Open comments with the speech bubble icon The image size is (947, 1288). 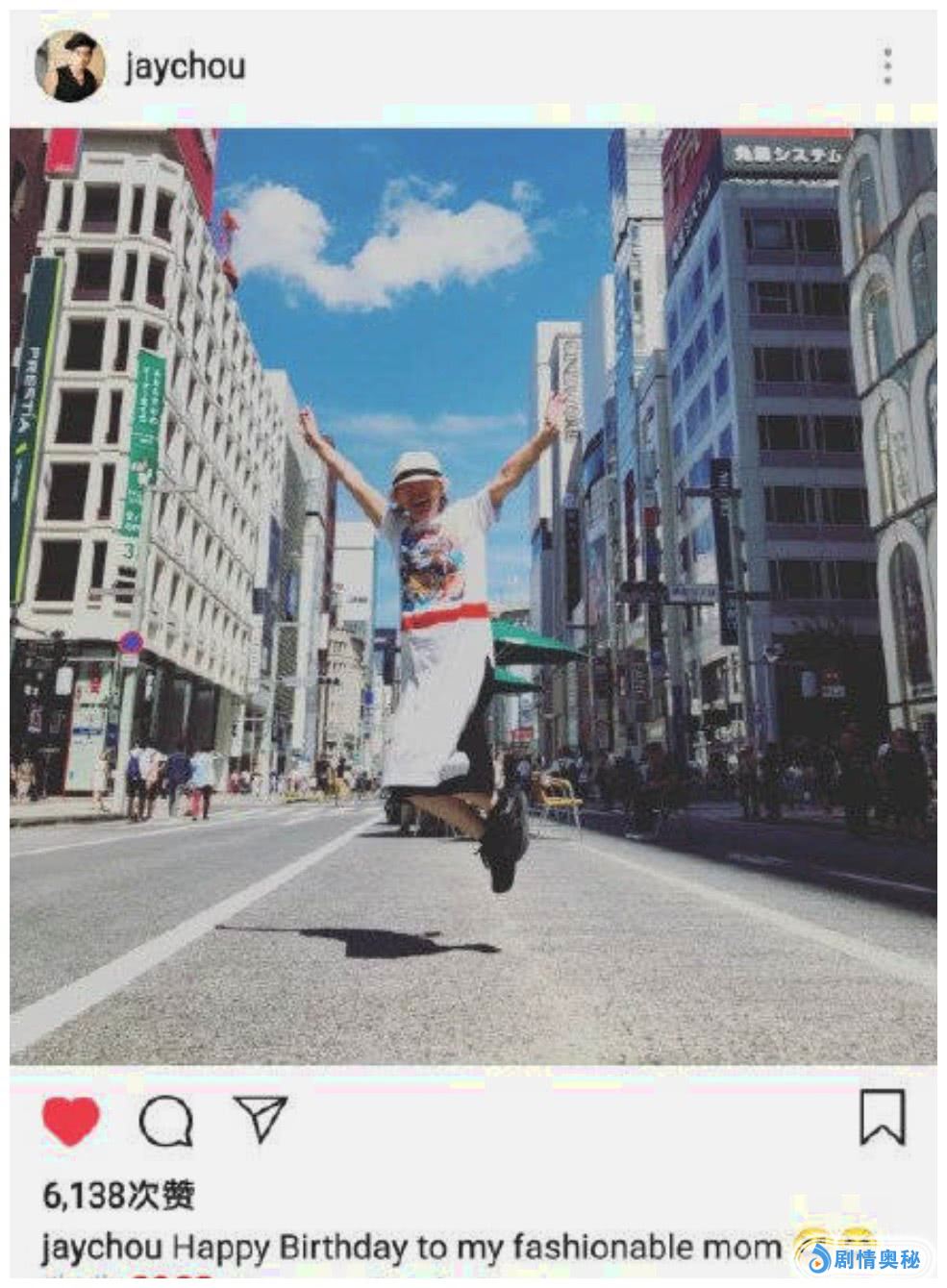pyautogui.click(x=165, y=1121)
